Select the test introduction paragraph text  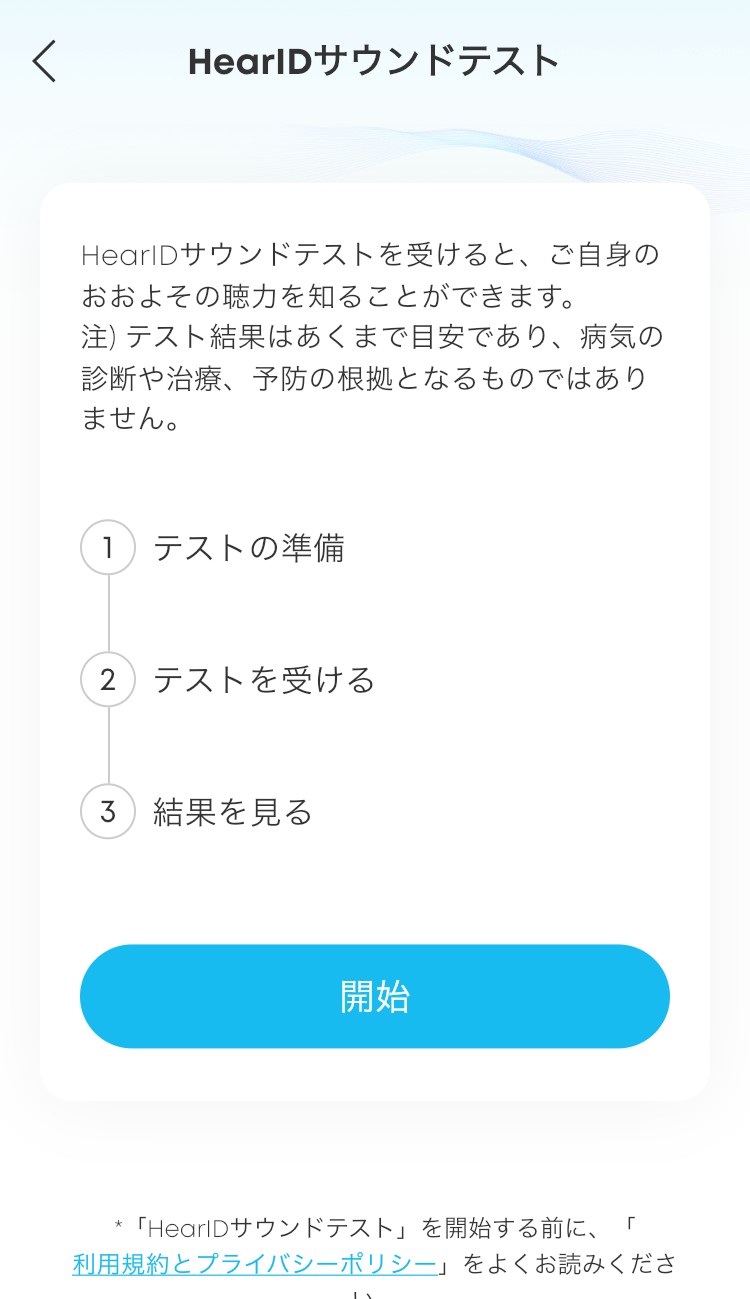tap(375, 335)
